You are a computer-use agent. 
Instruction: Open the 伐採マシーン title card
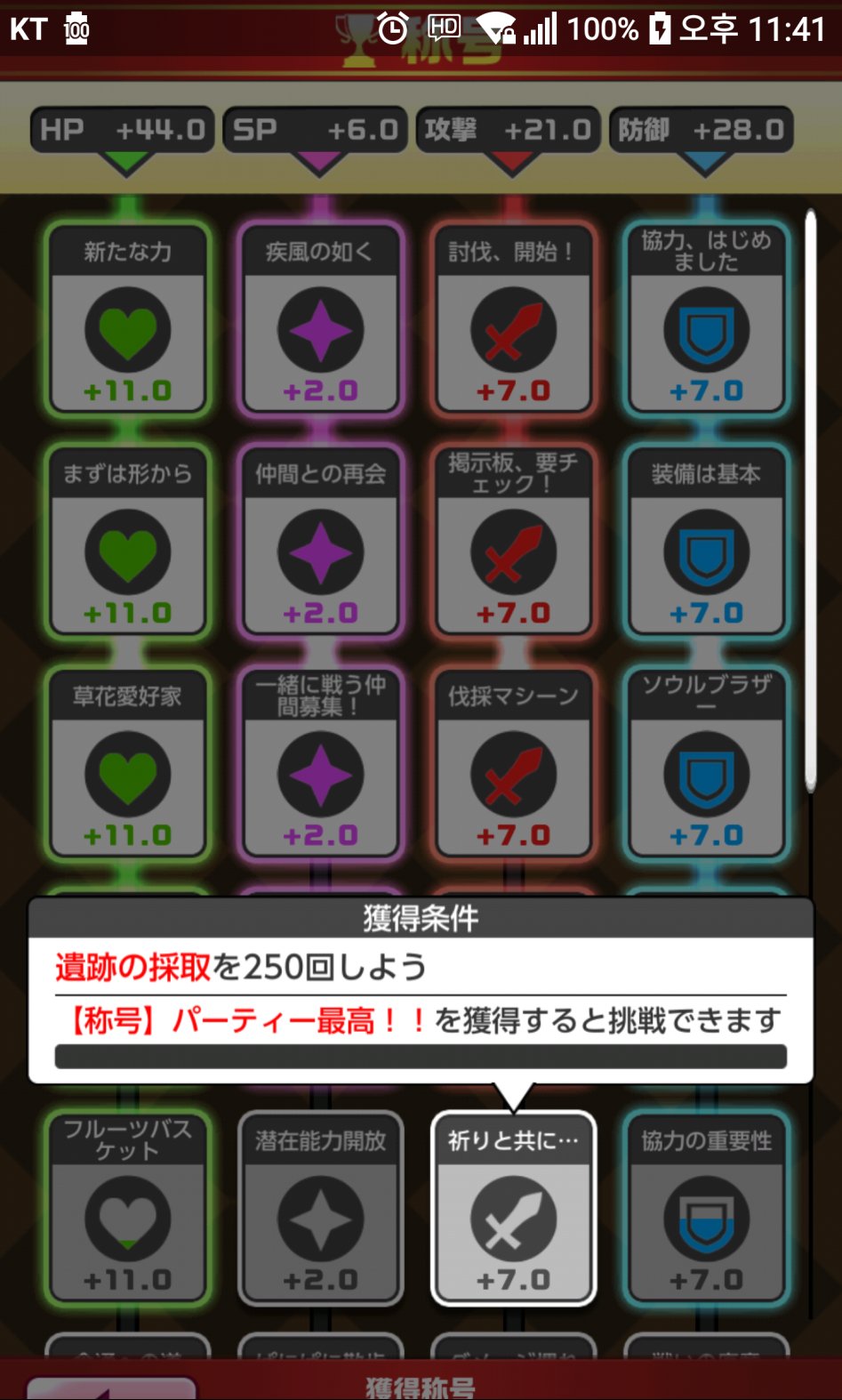coord(514,765)
